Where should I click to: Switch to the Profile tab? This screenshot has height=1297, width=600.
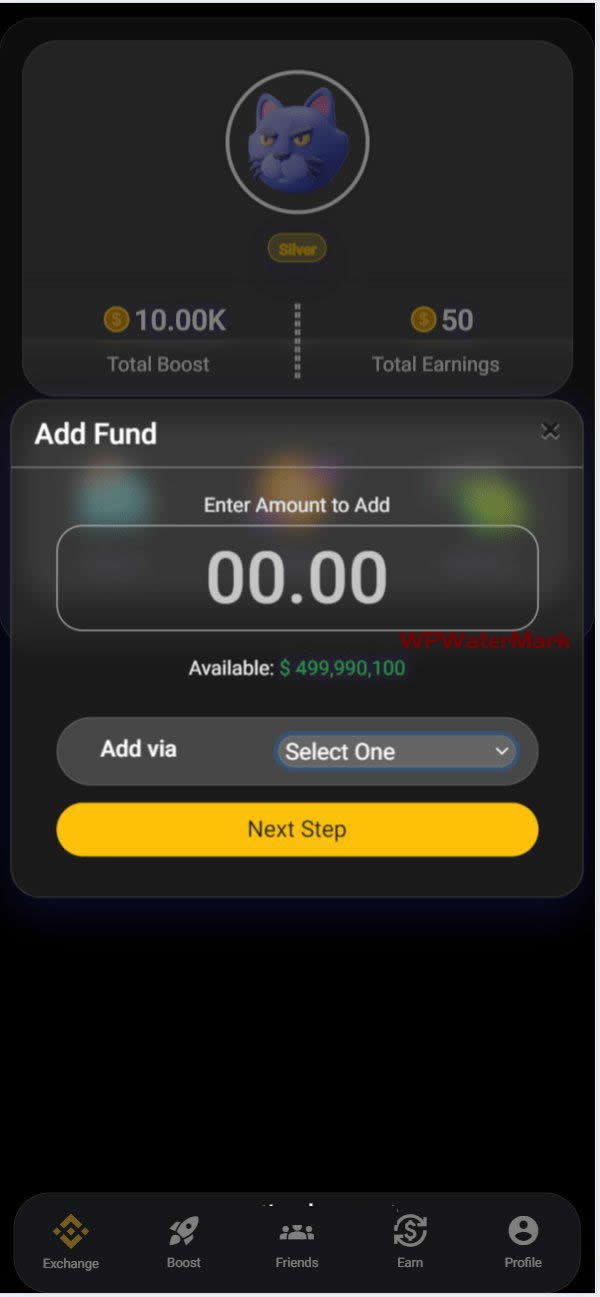[x=523, y=1242]
